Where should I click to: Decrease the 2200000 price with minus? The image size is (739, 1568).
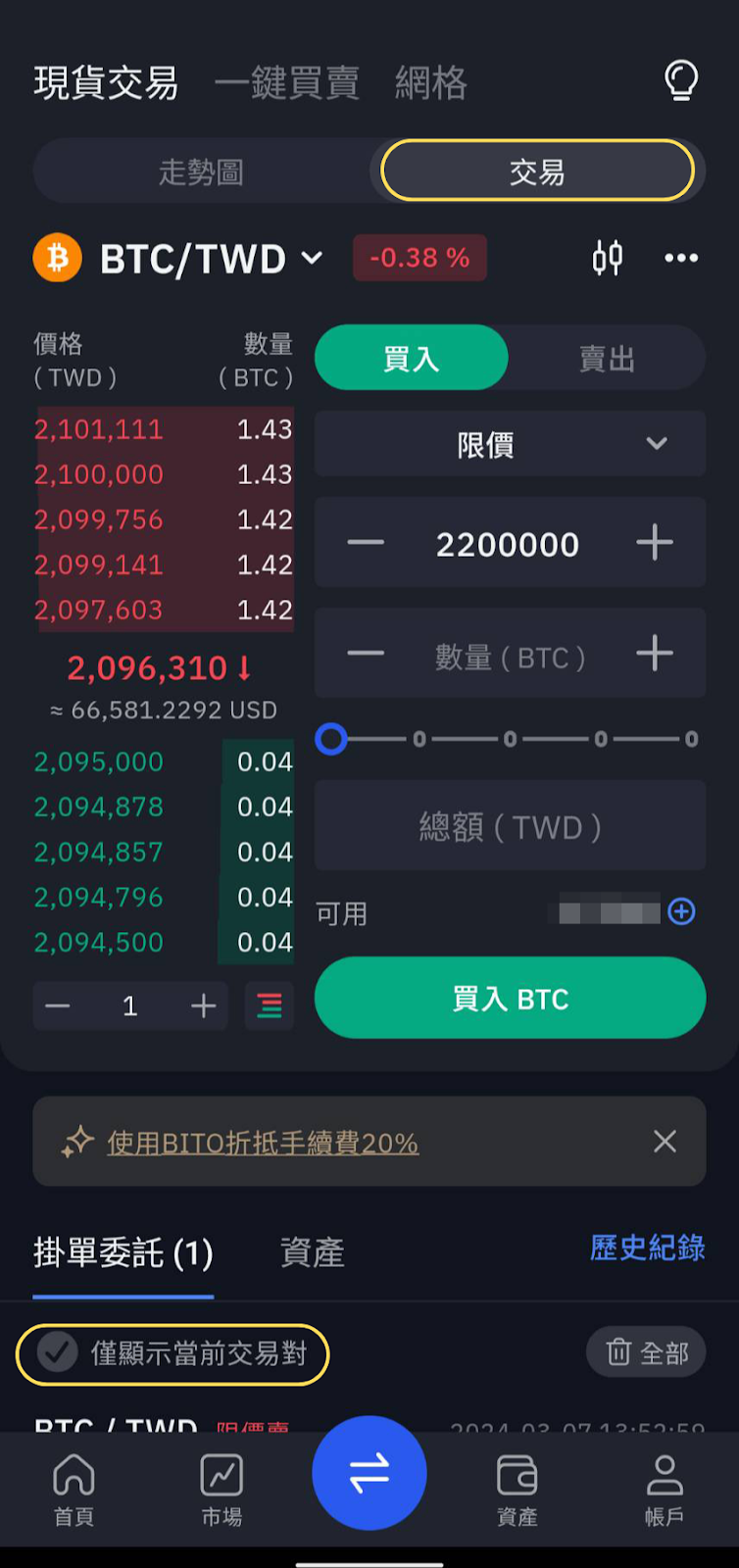pos(366,543)
